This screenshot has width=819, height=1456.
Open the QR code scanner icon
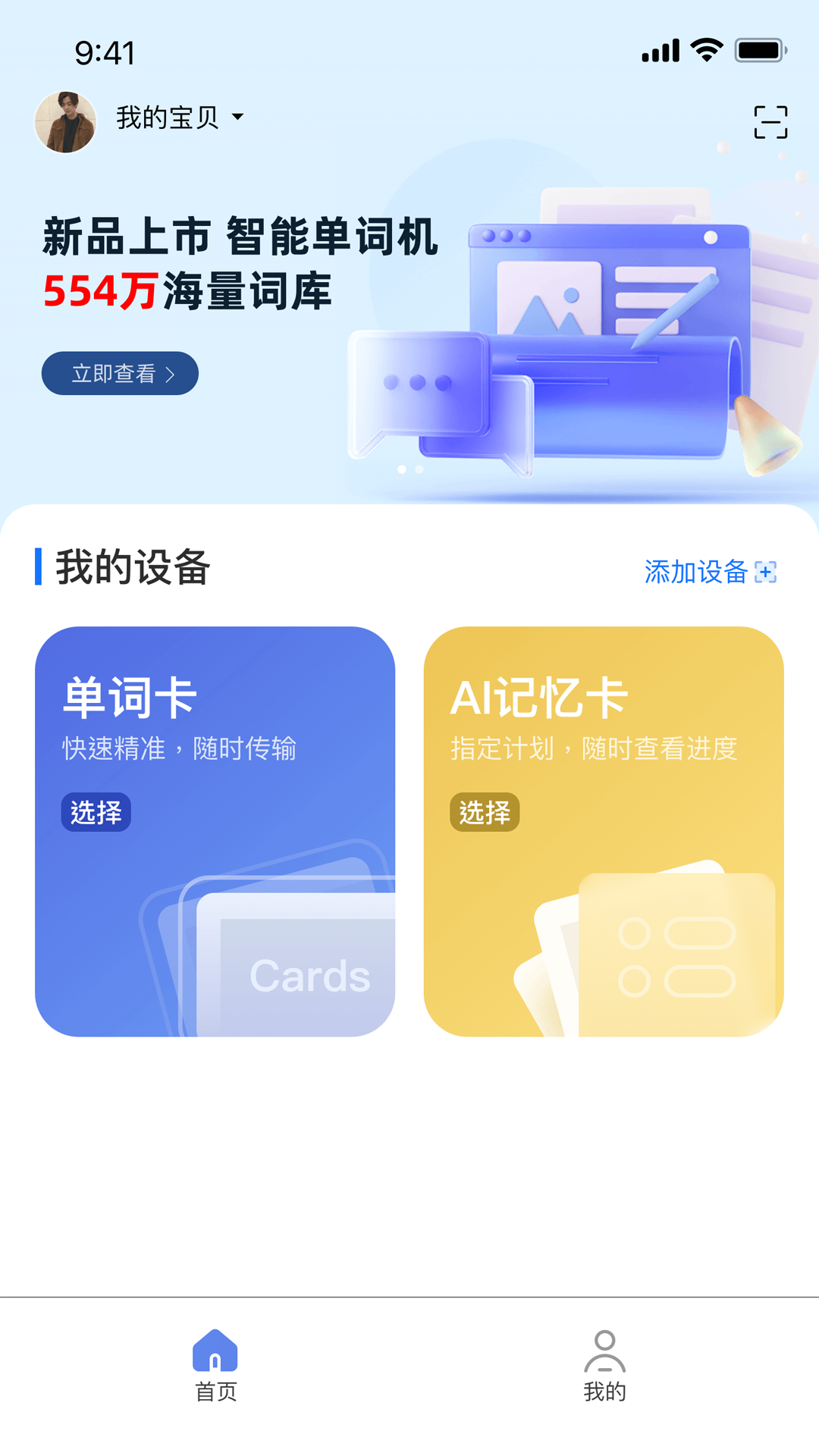[x=770, y=123]
